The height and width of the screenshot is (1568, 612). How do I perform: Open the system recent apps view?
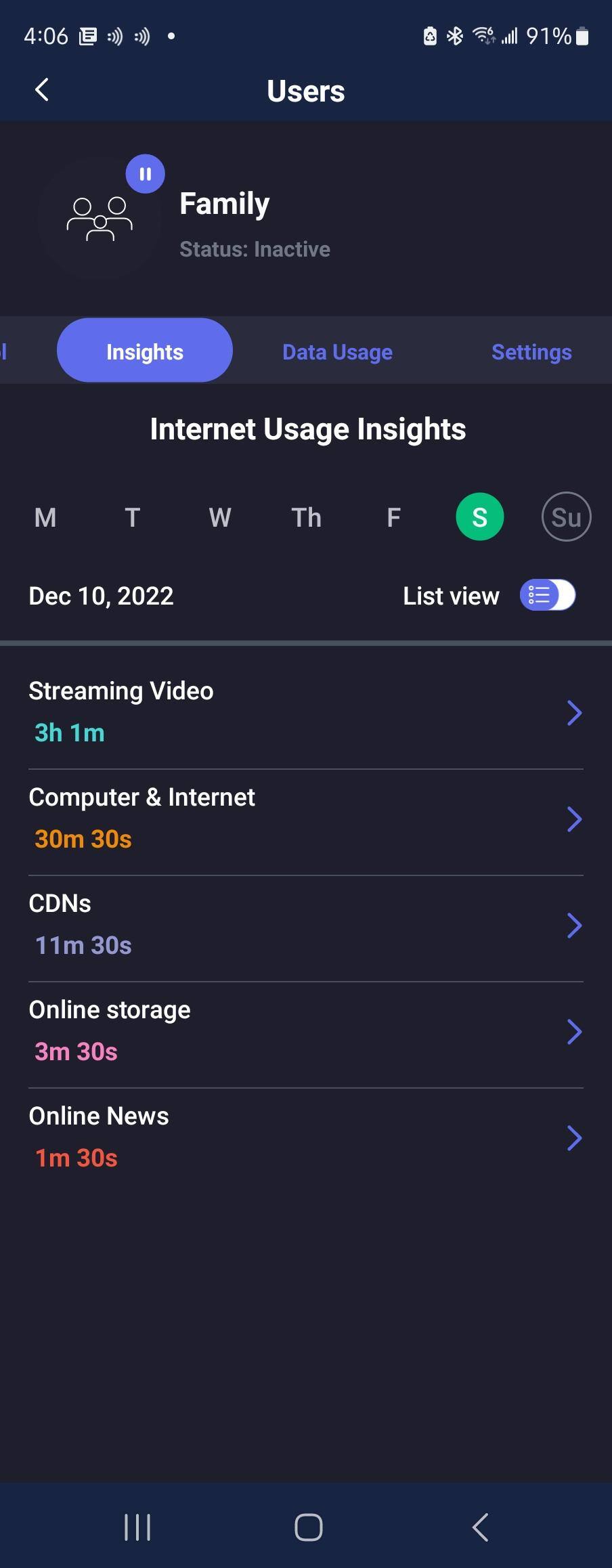(137, 1527)
